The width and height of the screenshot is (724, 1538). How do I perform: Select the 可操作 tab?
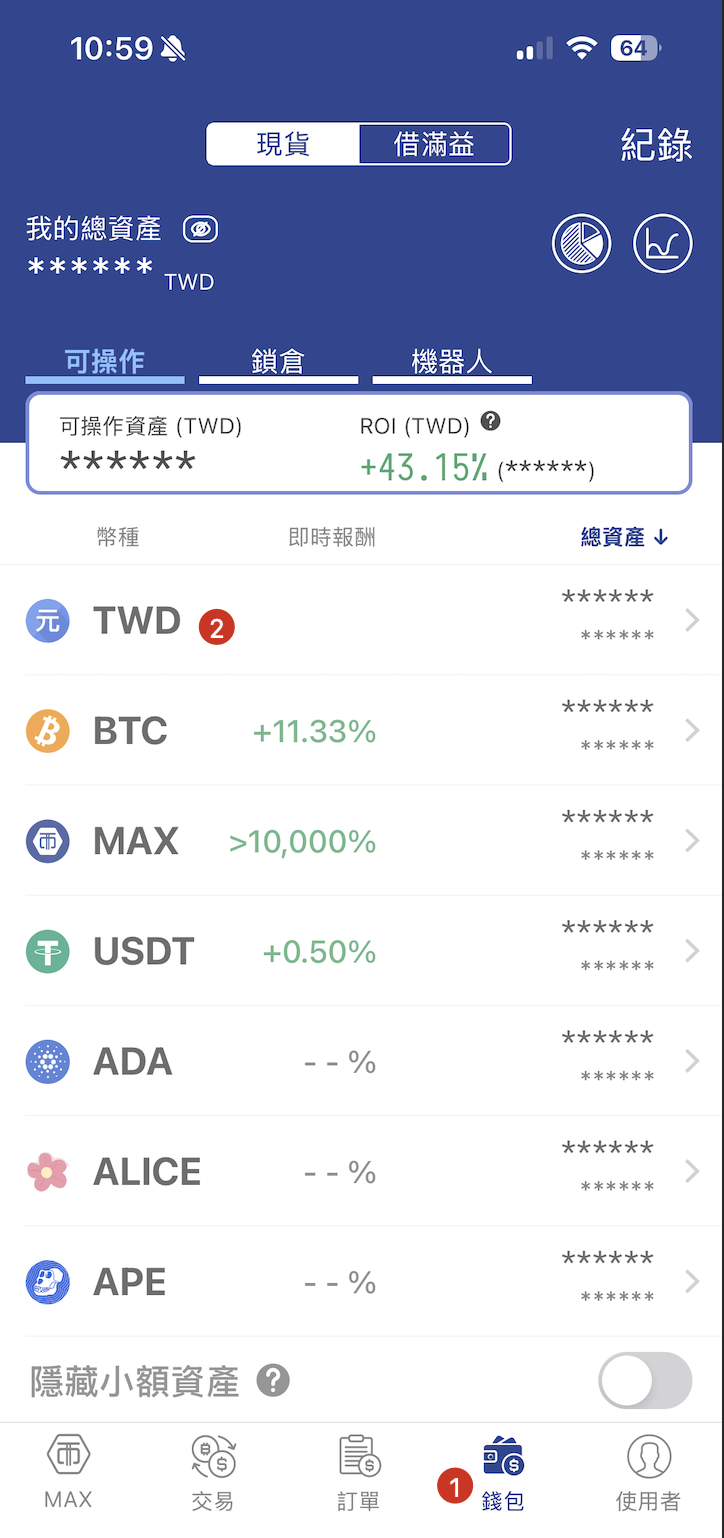coord(105,362)
